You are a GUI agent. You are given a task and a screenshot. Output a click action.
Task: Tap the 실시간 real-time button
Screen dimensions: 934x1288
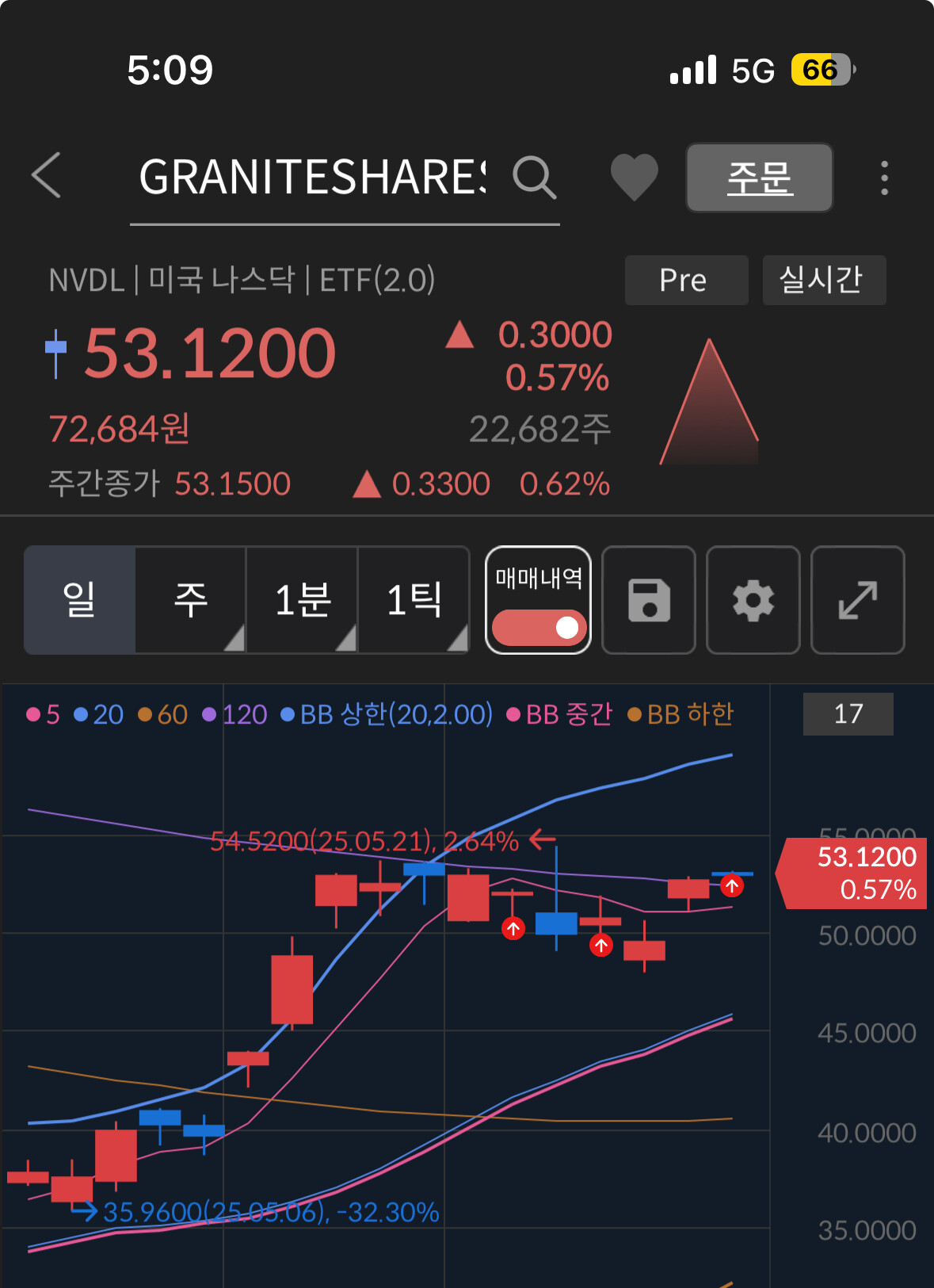(x=823, y=280)
